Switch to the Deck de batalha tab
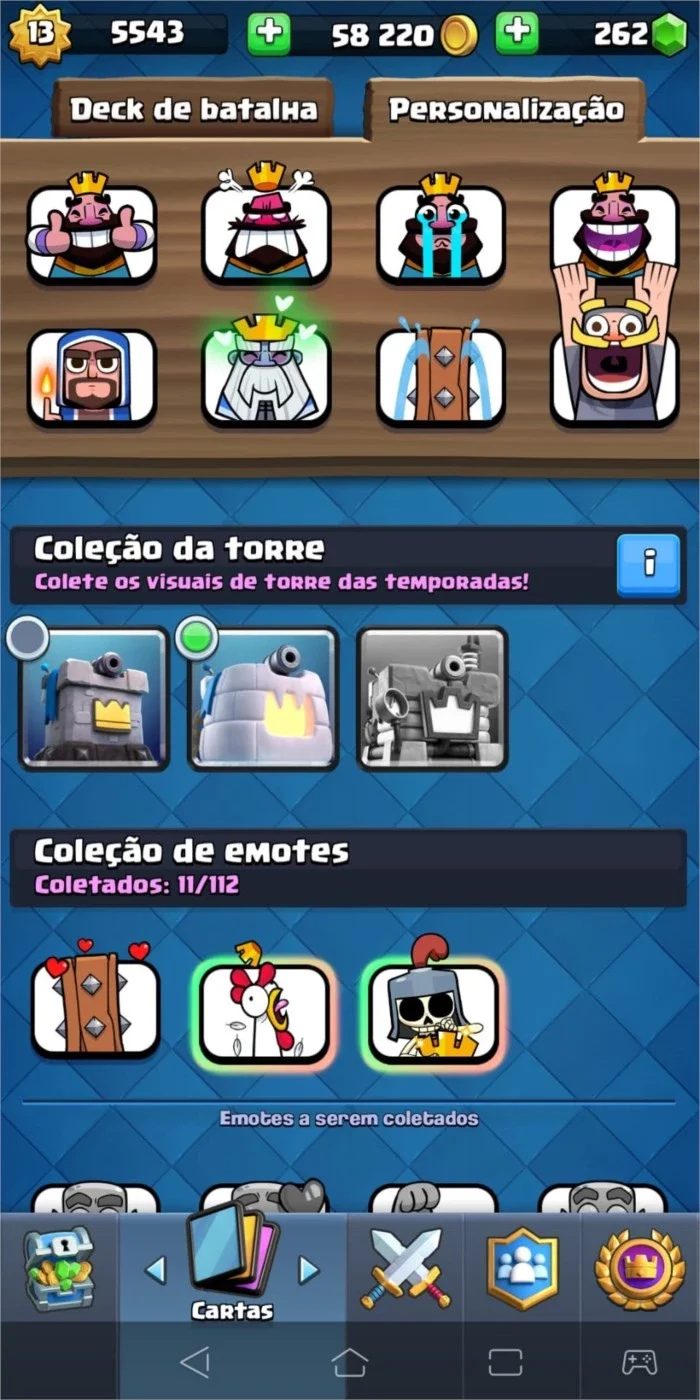 click(x=193, y=109)
